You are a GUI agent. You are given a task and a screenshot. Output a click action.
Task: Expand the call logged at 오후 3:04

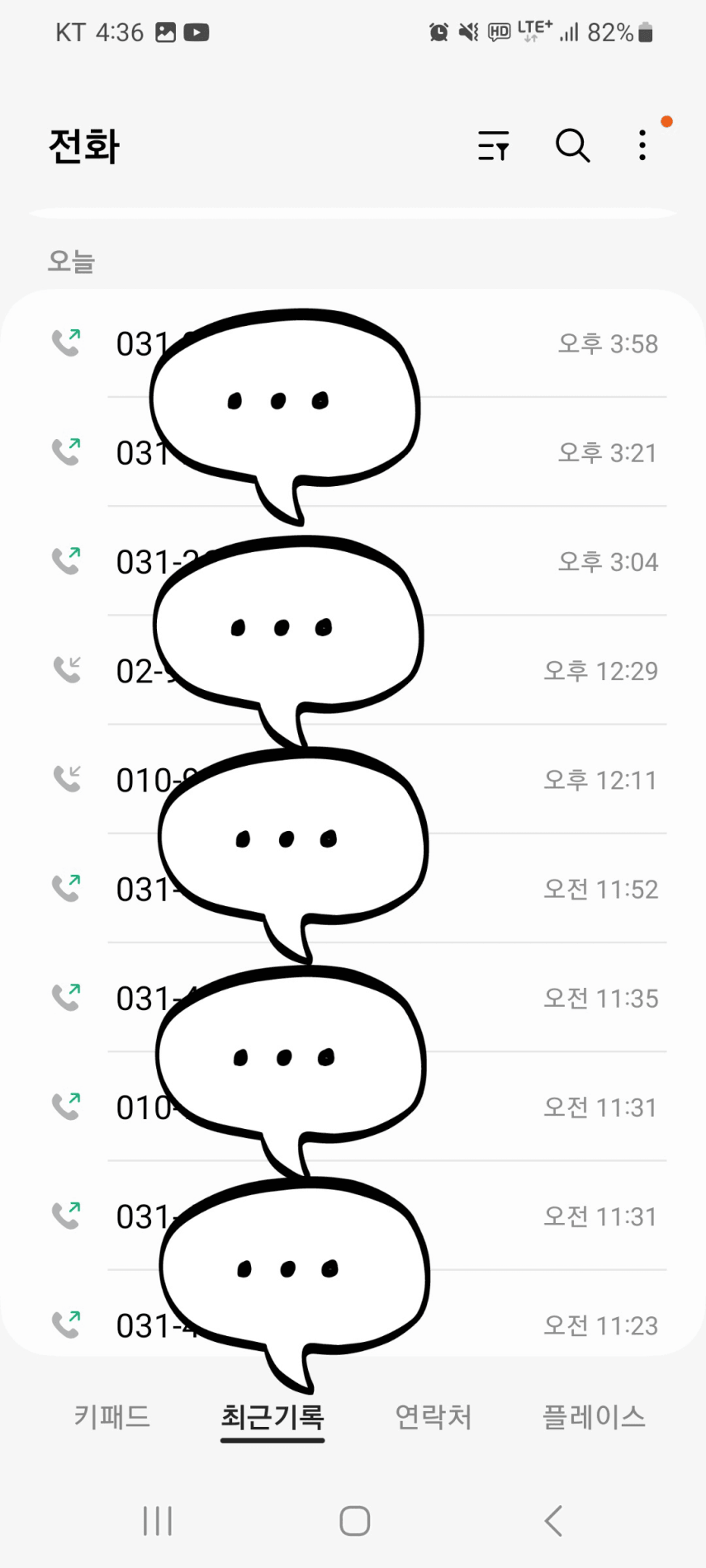point(495,562)
